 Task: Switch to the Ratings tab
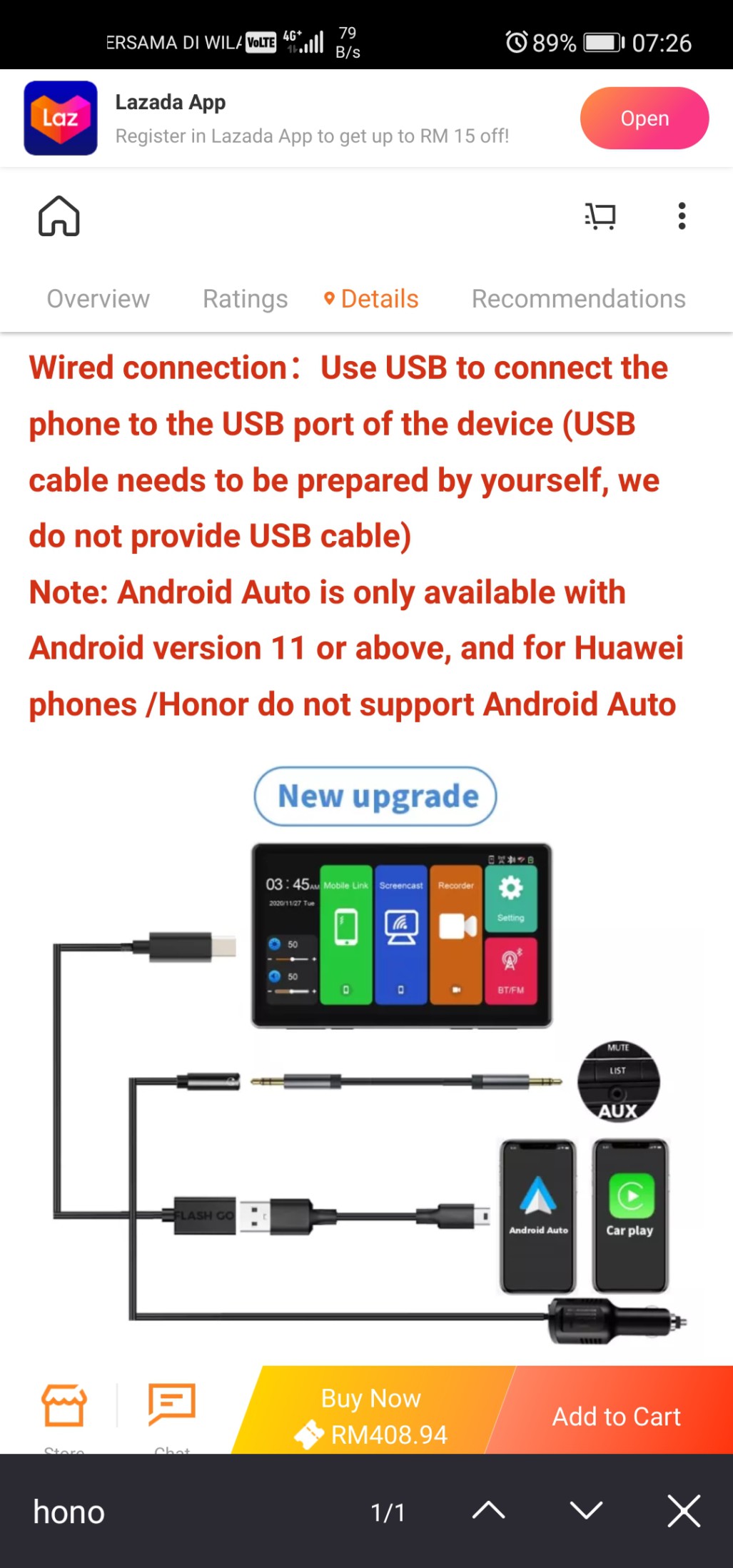[244, 299]
